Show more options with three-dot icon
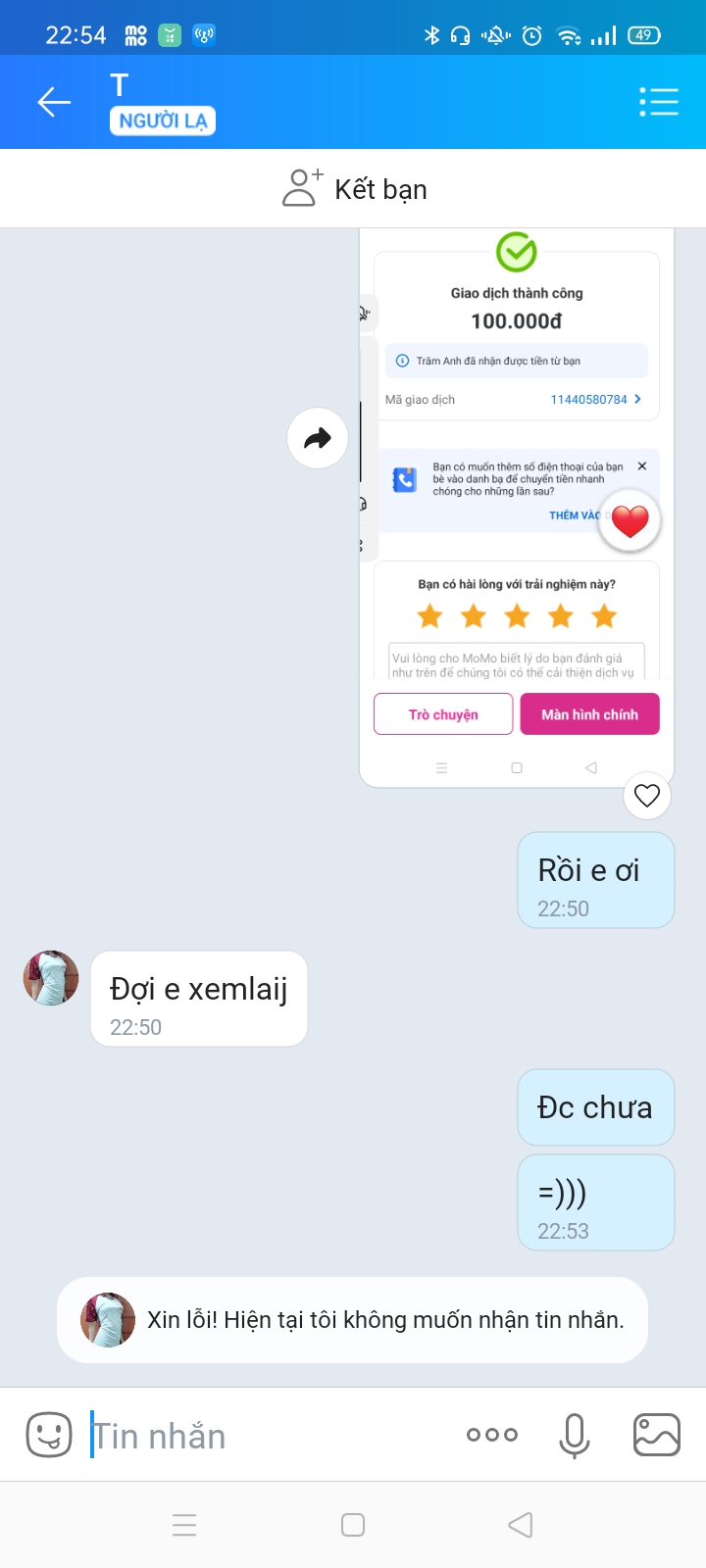Image resolution: width=706 pixels, height=1568 pixels. pyautogui.click(x=492, y=1435)
